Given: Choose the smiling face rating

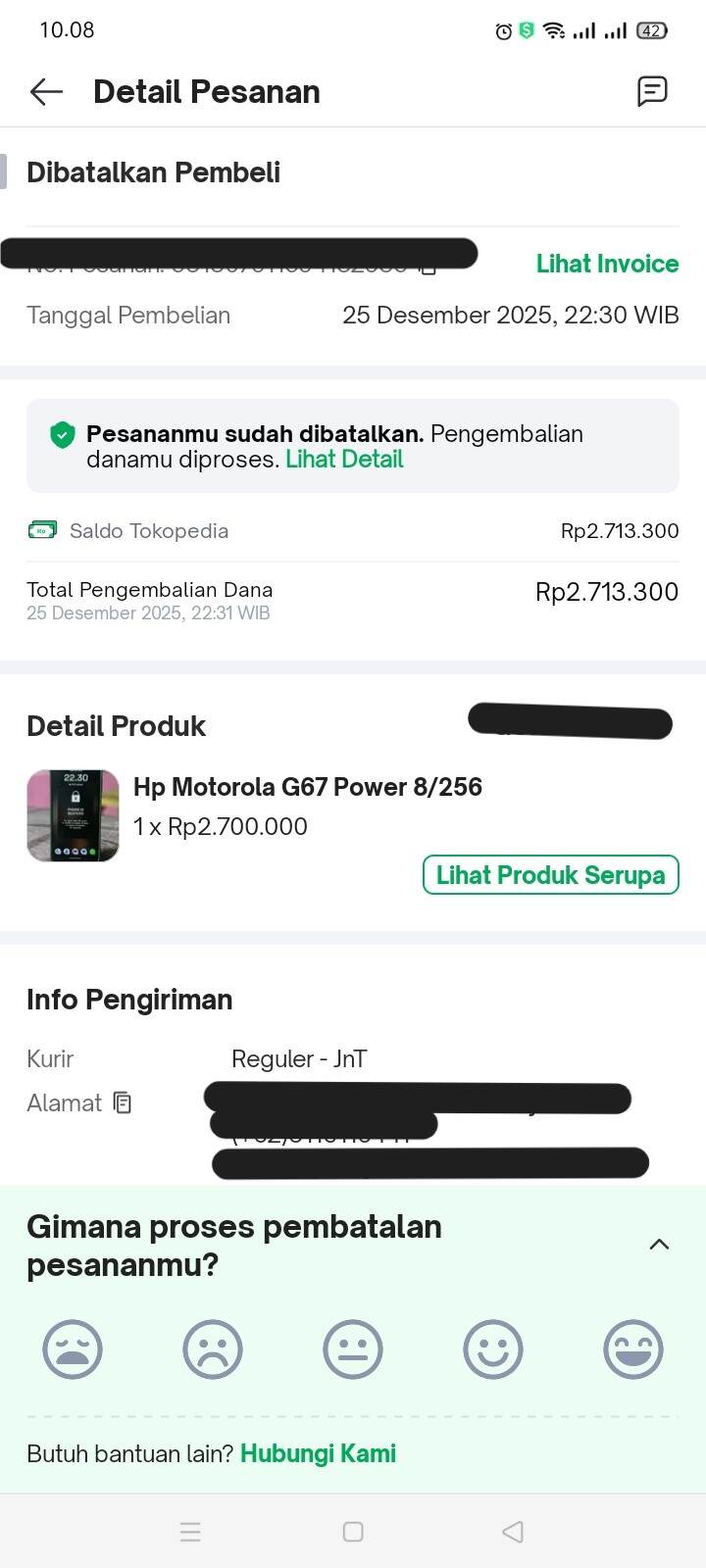Looking at the screenshot, I should (493, 1349).
